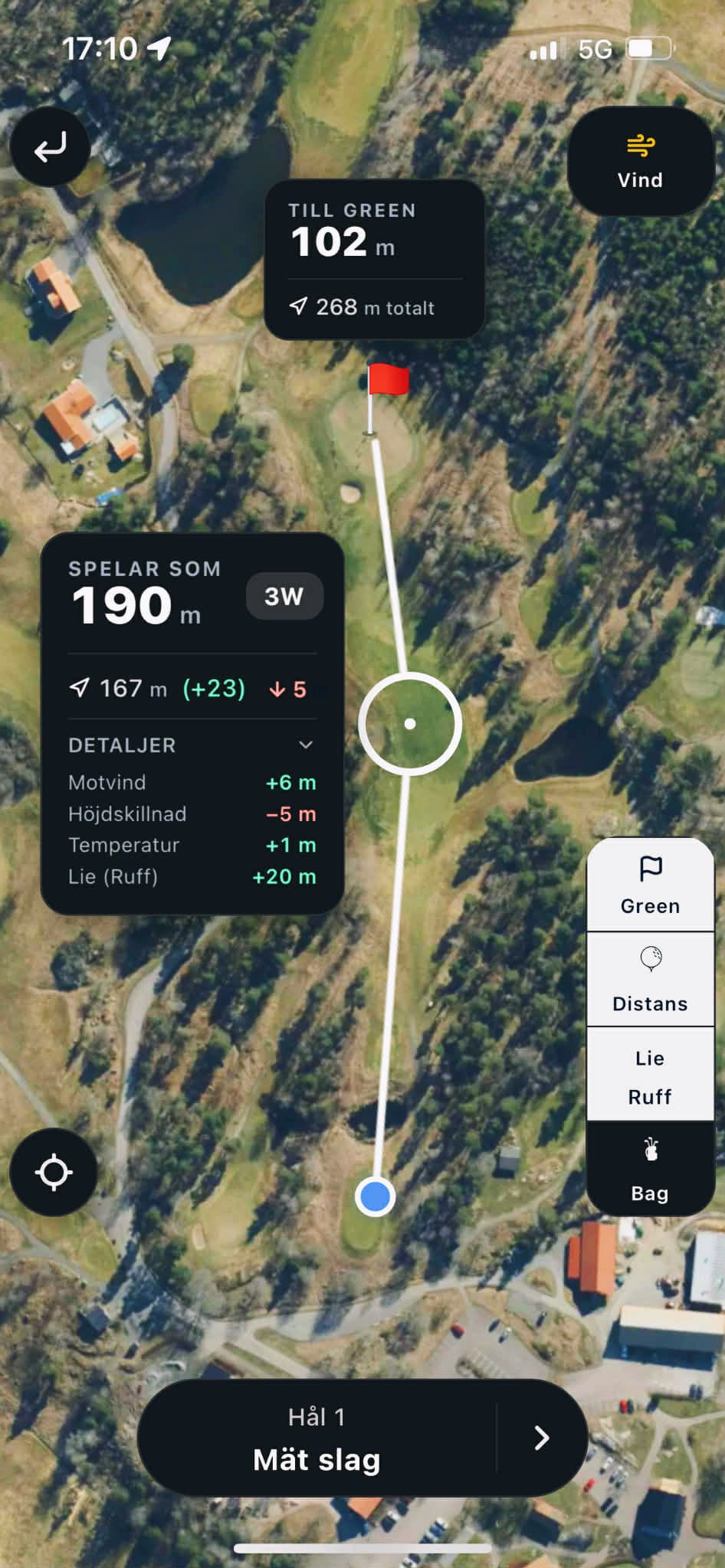This screenshot has width=725, height=1568.
Task: Open the Bag button
Action: 650,1170
